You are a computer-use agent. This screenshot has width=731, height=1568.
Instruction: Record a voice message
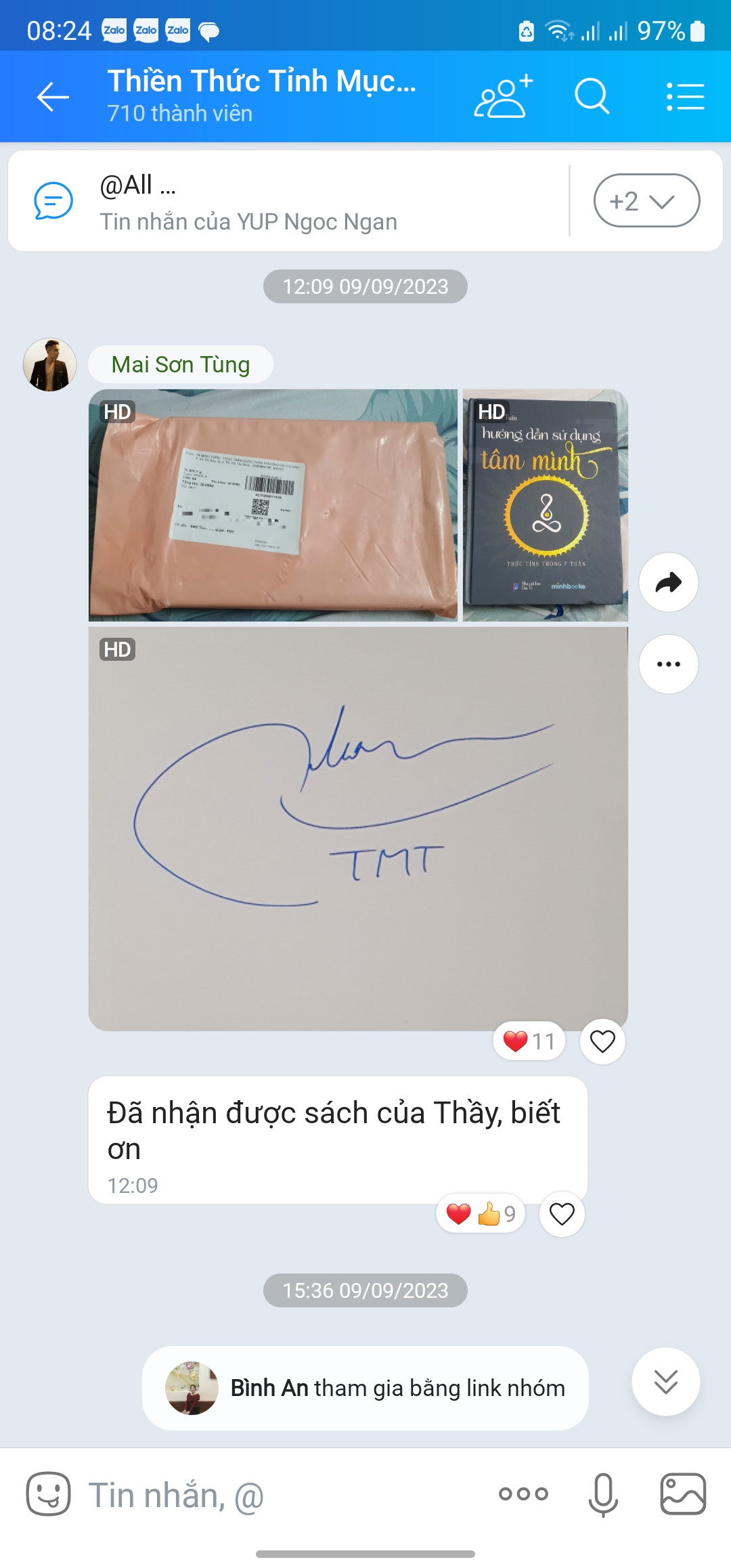[603, 1494]
